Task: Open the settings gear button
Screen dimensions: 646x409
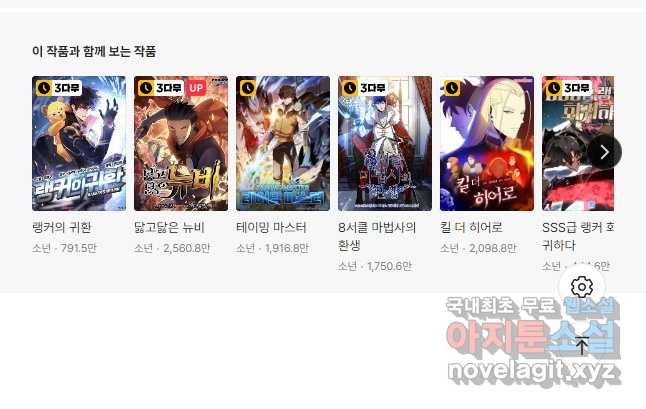Action: coord(581,288)
